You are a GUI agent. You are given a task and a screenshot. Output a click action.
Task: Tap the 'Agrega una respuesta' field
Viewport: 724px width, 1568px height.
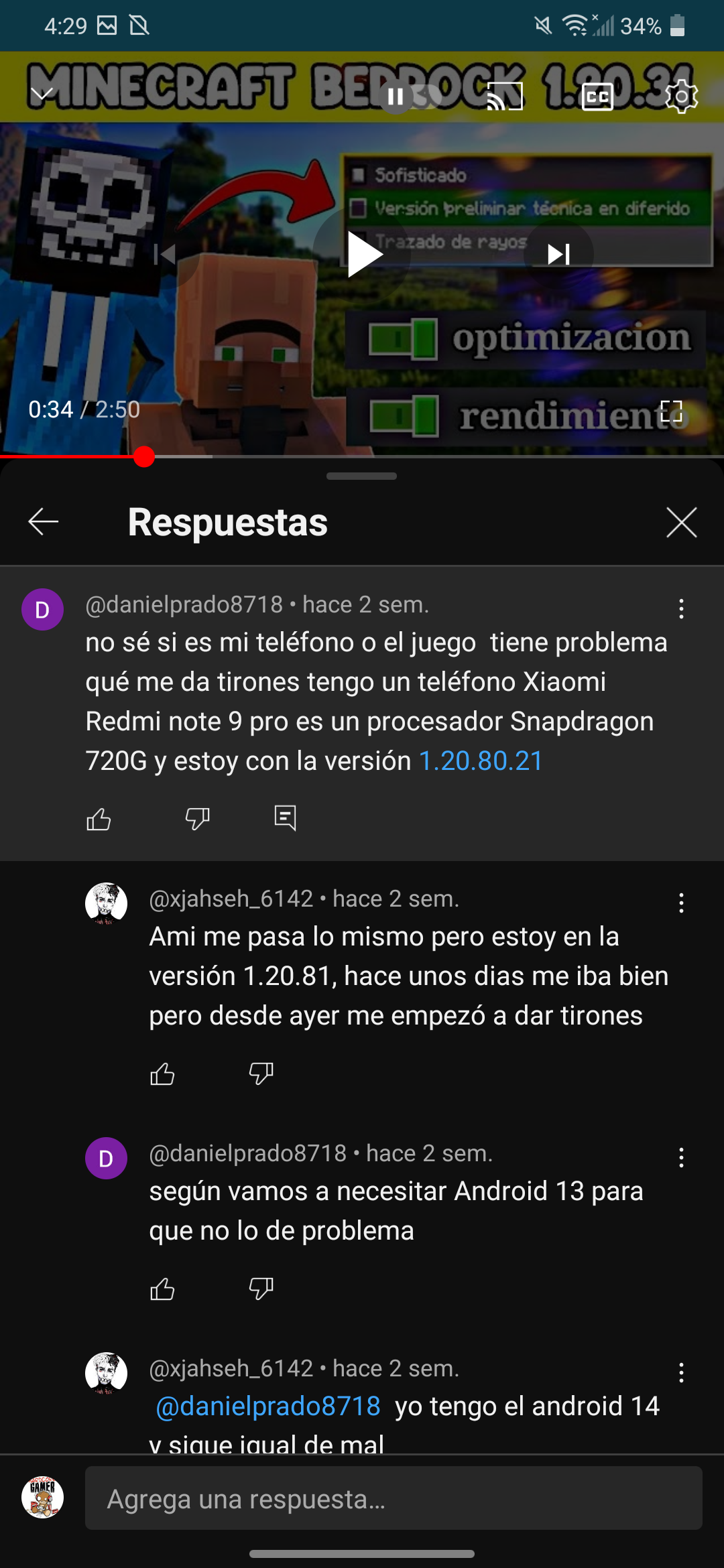[394, 1498]
